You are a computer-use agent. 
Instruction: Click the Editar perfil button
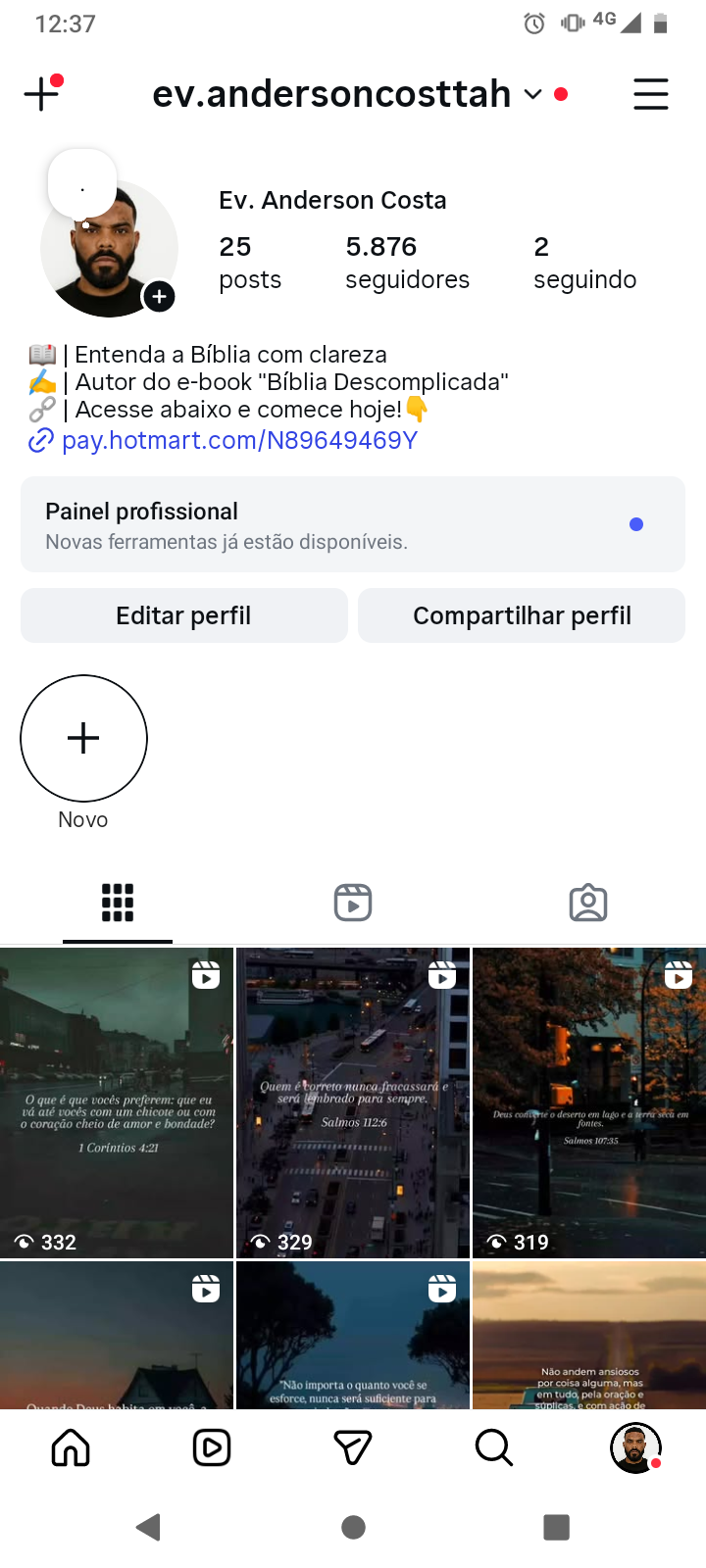(183, 615)
